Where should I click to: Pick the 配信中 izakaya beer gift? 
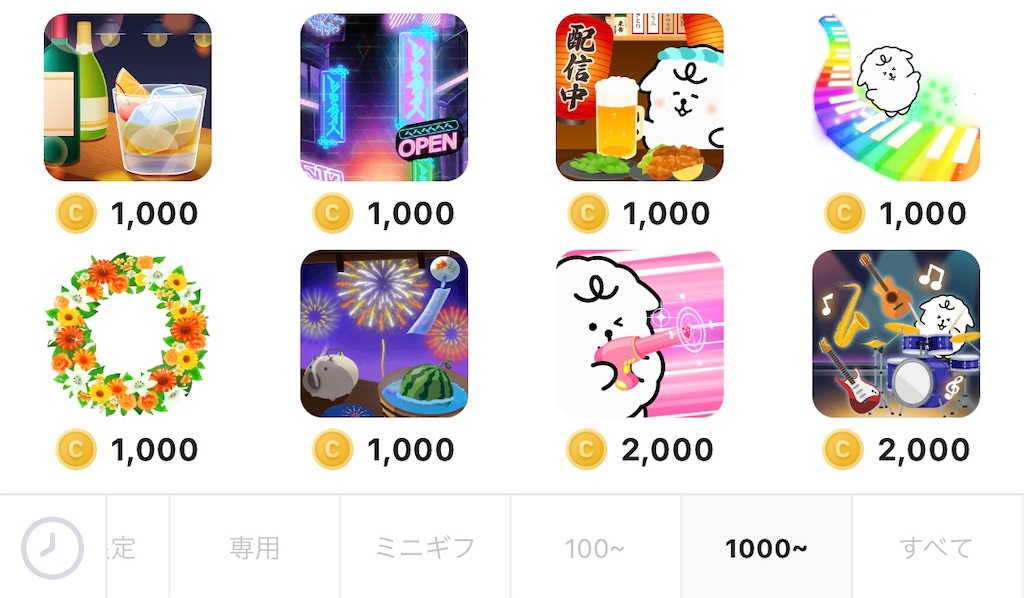coord(640,97)
